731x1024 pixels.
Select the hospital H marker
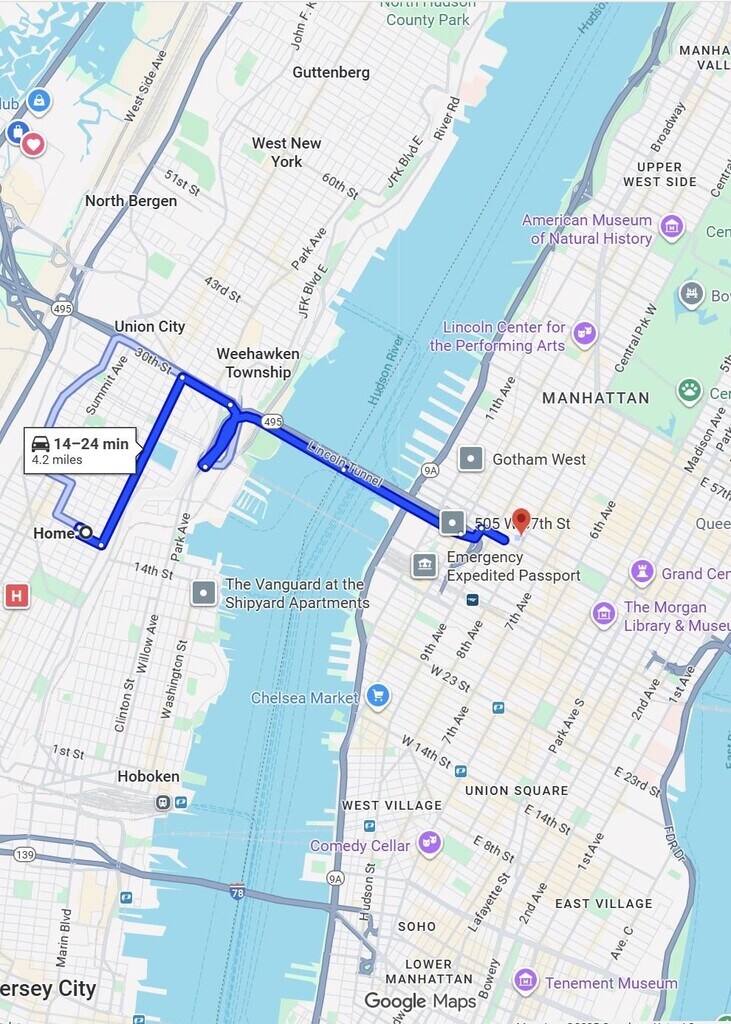tap(16, 597)
